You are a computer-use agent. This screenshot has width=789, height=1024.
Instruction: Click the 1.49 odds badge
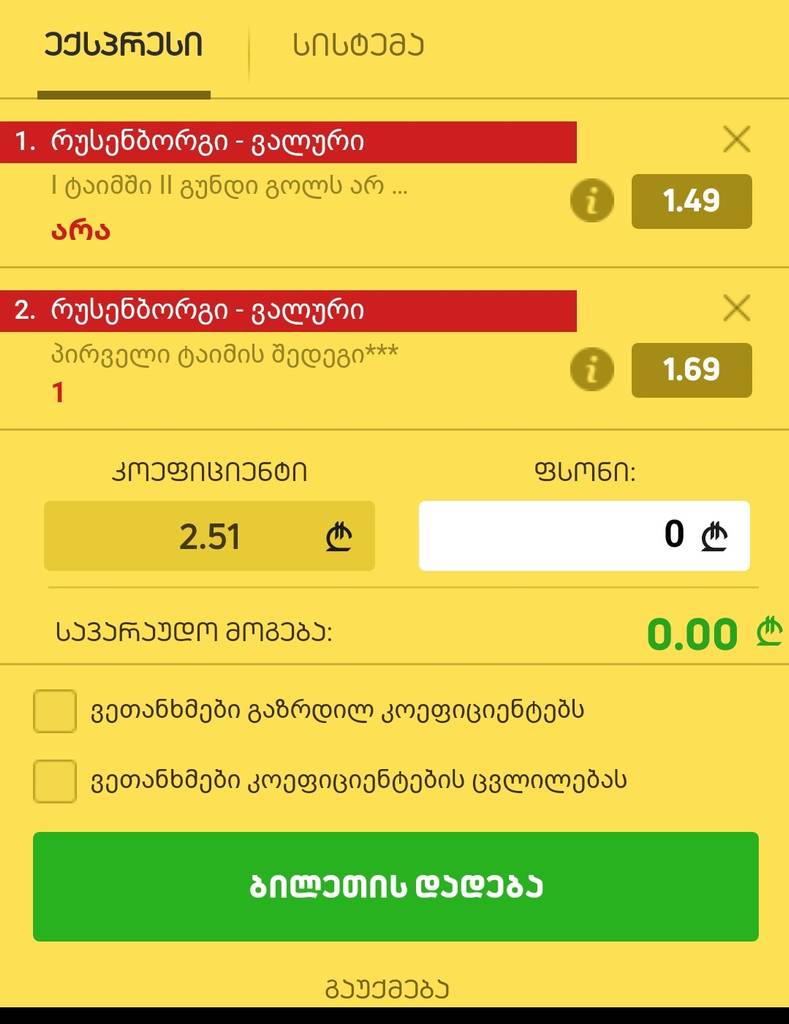691,201
